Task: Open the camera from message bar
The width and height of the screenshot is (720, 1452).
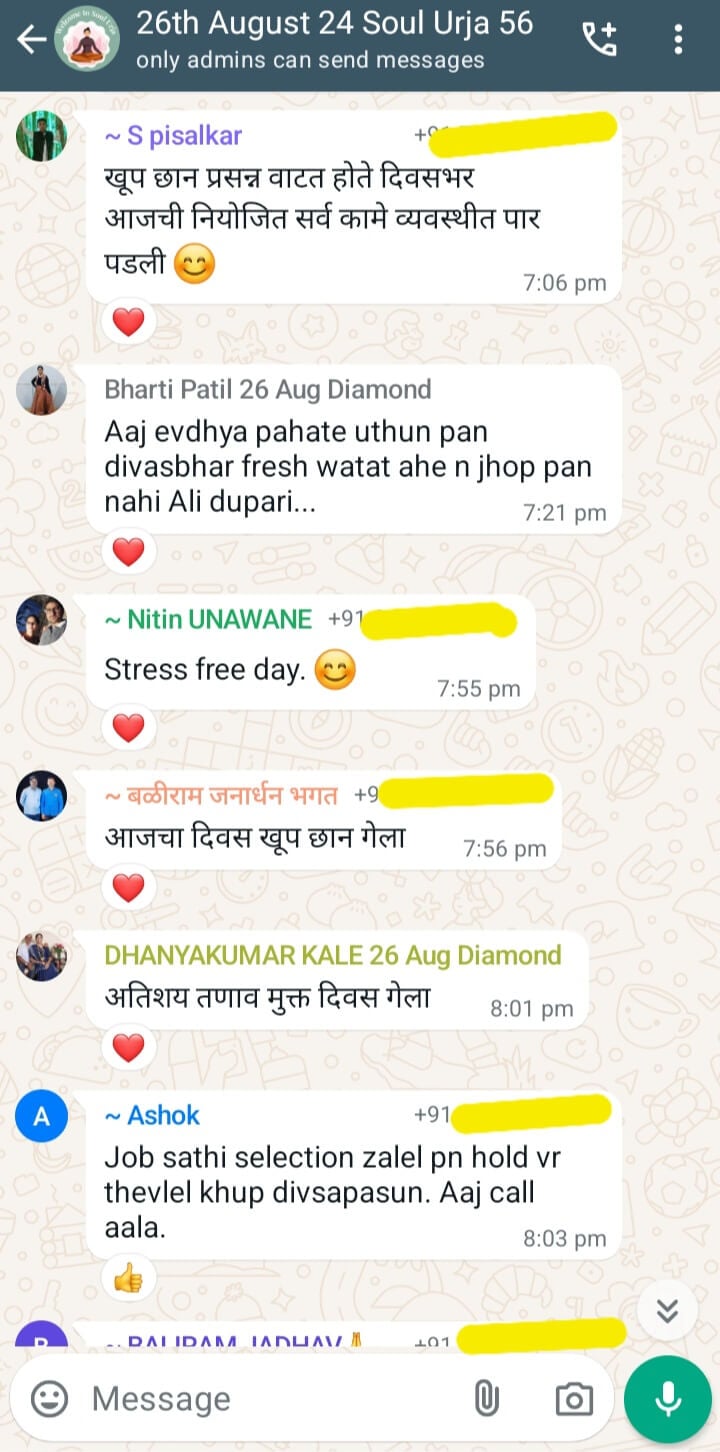Action: point(574,1399)
